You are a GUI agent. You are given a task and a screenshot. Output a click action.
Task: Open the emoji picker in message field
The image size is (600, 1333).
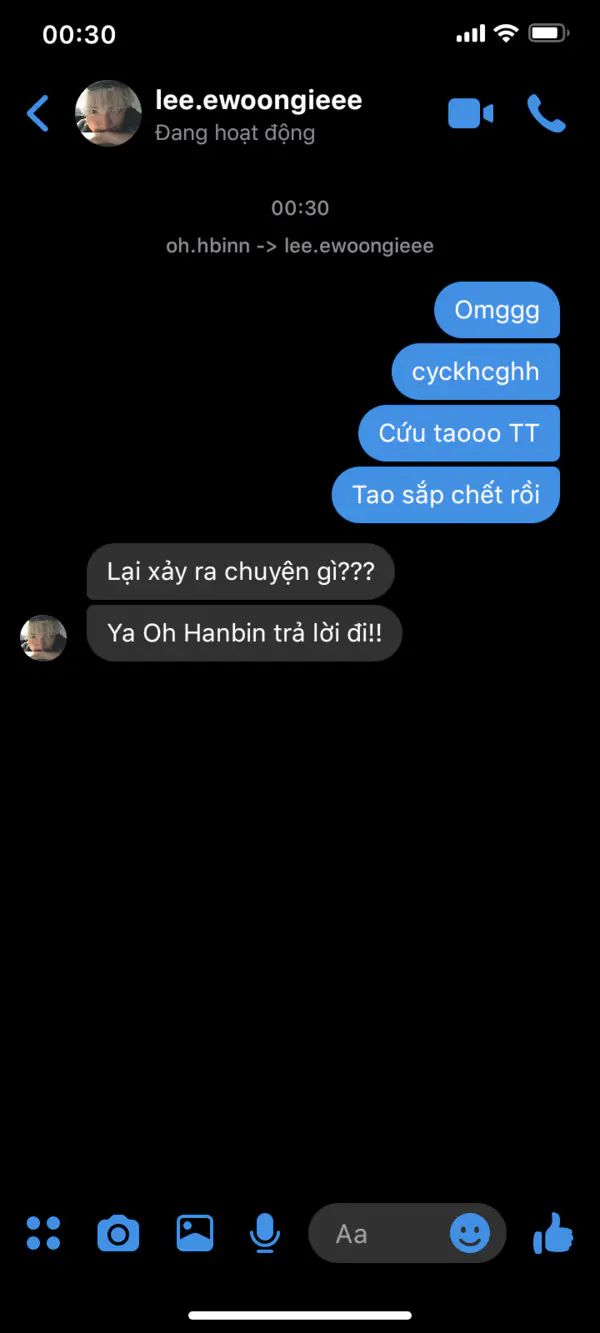pos(470,1233)
